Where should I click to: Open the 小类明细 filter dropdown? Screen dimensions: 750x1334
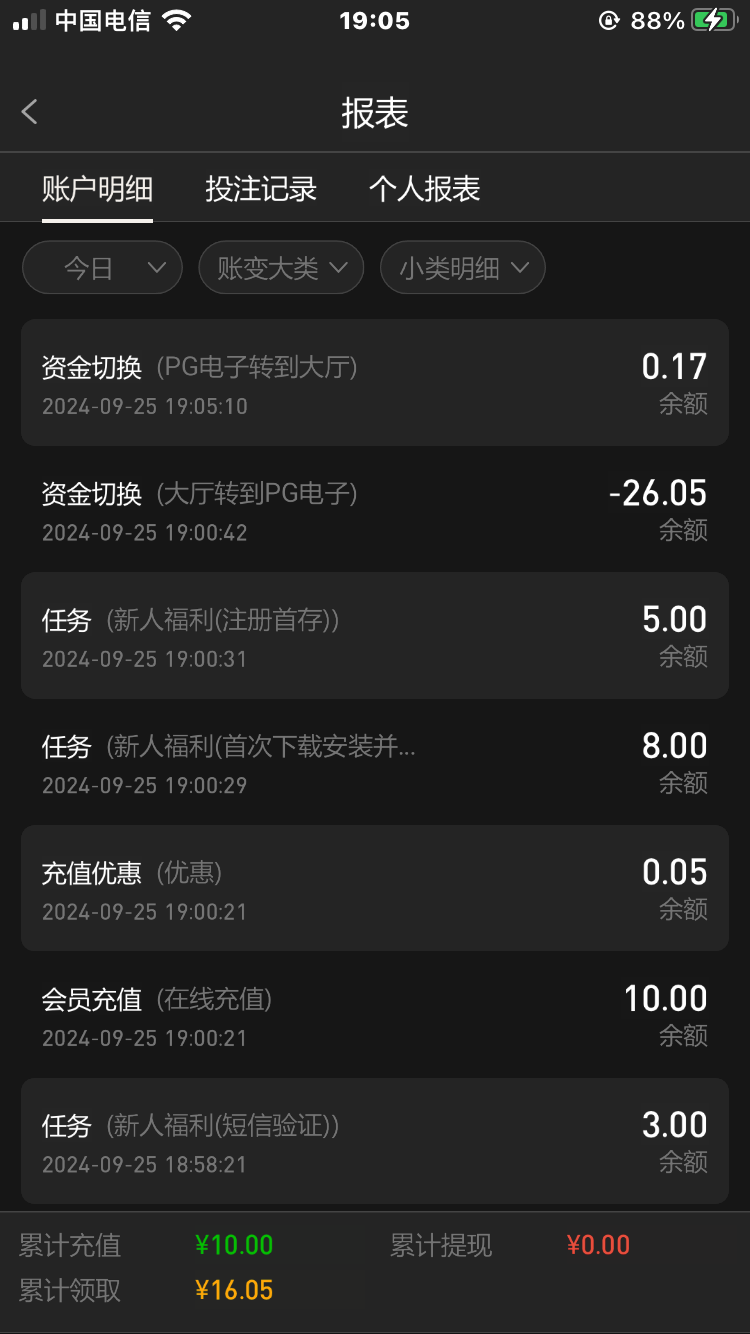[x=463, y=267]
